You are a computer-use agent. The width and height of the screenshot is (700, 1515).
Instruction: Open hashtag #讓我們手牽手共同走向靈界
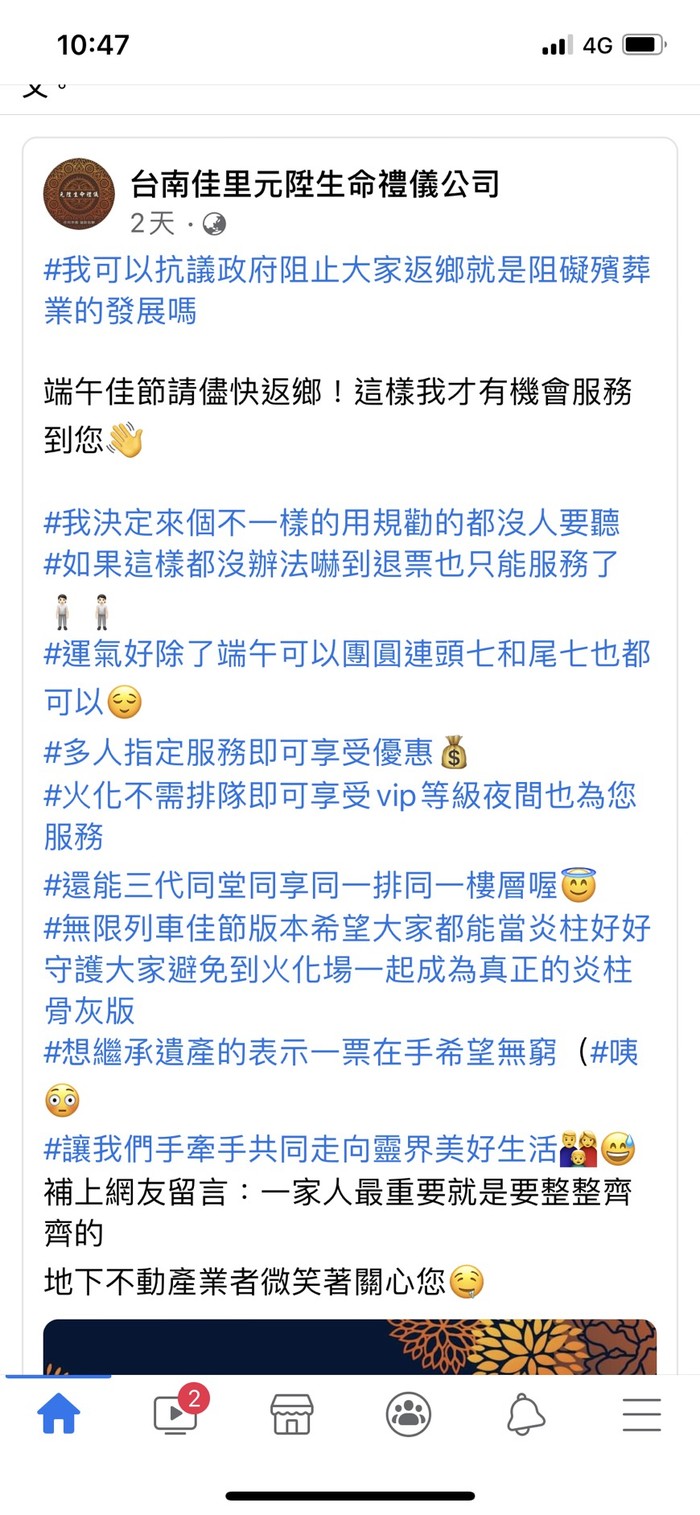click(300, 1150)
